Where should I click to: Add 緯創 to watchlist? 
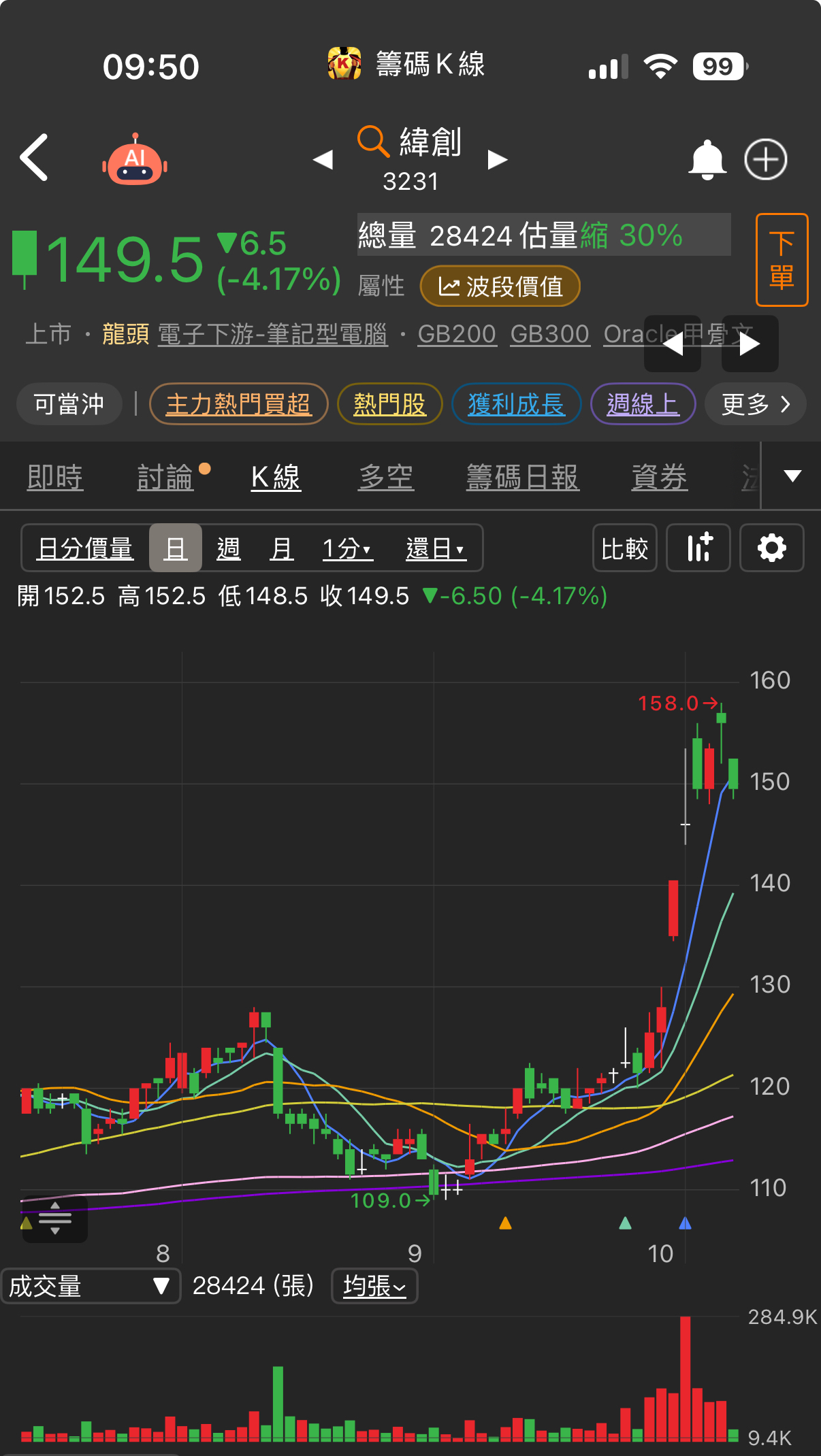tap(765, 160)
